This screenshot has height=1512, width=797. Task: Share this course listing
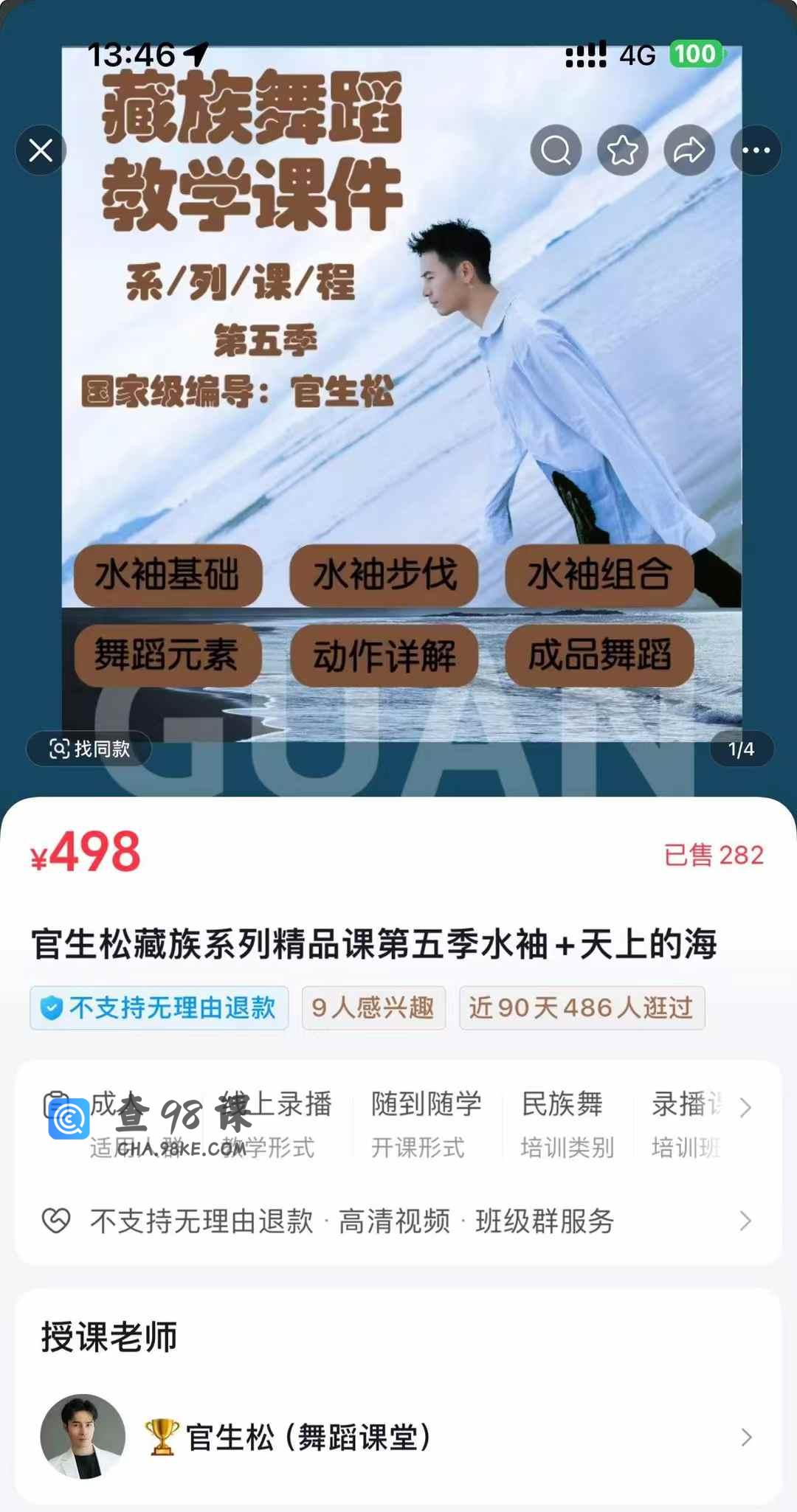[x=689, y=150]
